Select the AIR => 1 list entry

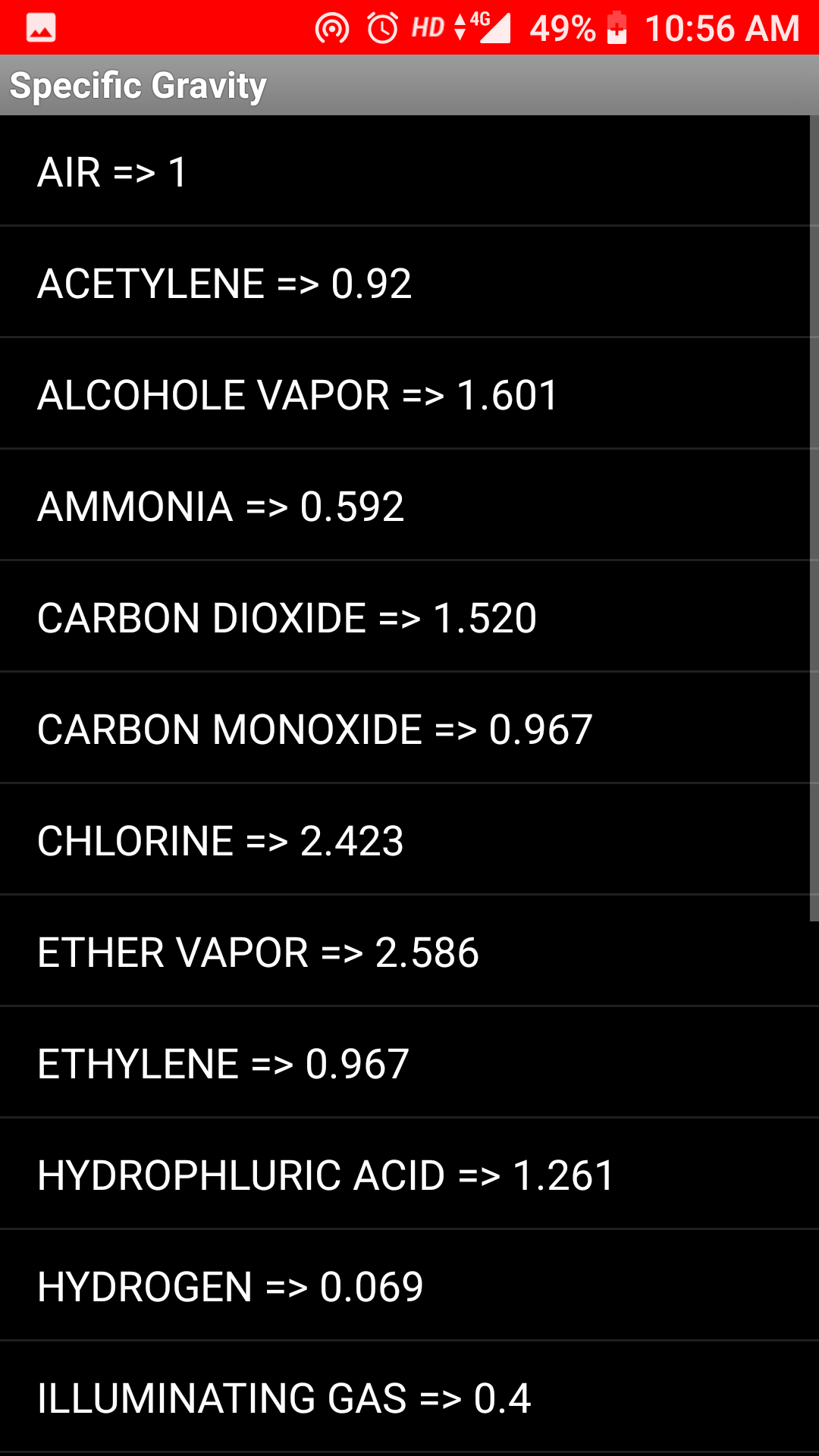coord(409,171)
